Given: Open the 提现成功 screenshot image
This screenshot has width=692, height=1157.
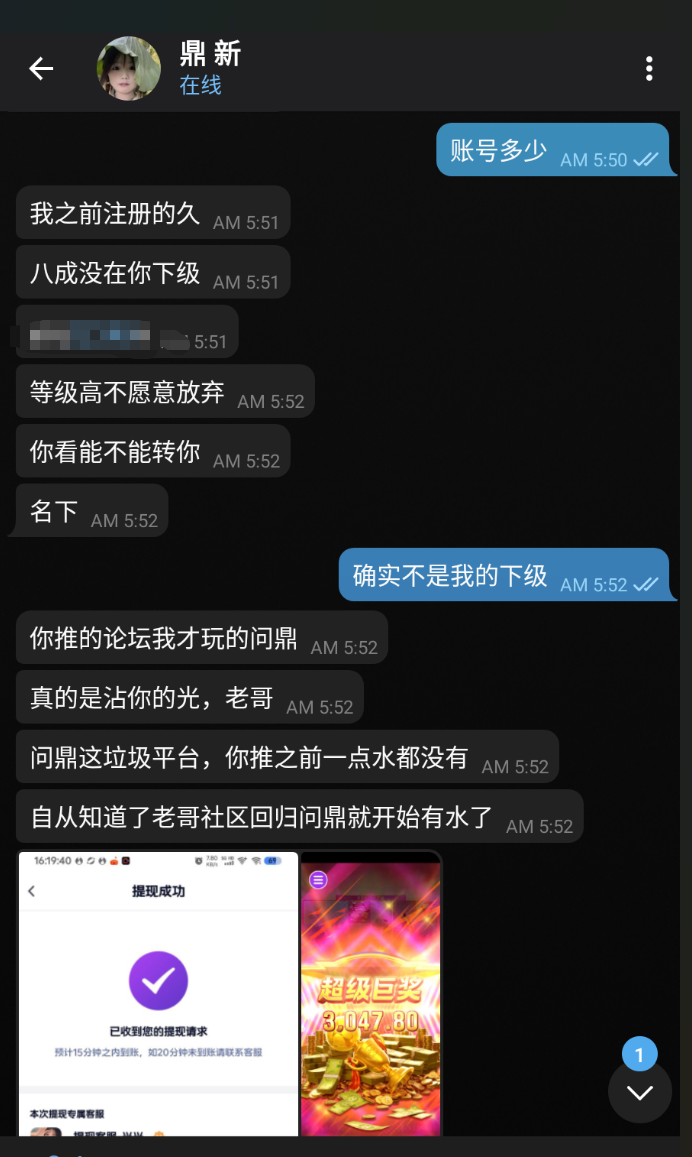Looking at the screenshot, I should click(x=158, y=993).
